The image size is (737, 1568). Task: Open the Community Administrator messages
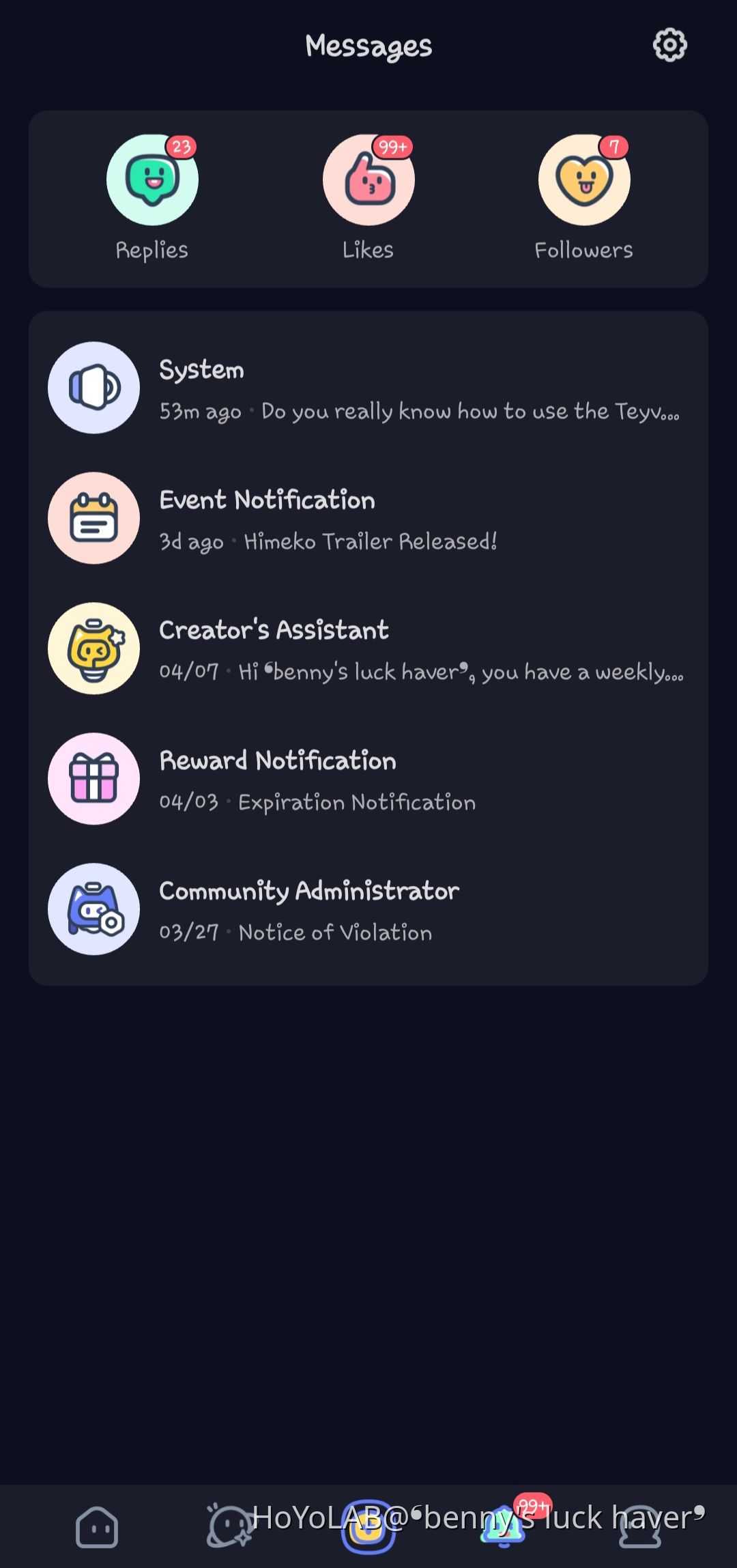pos(369,910)
